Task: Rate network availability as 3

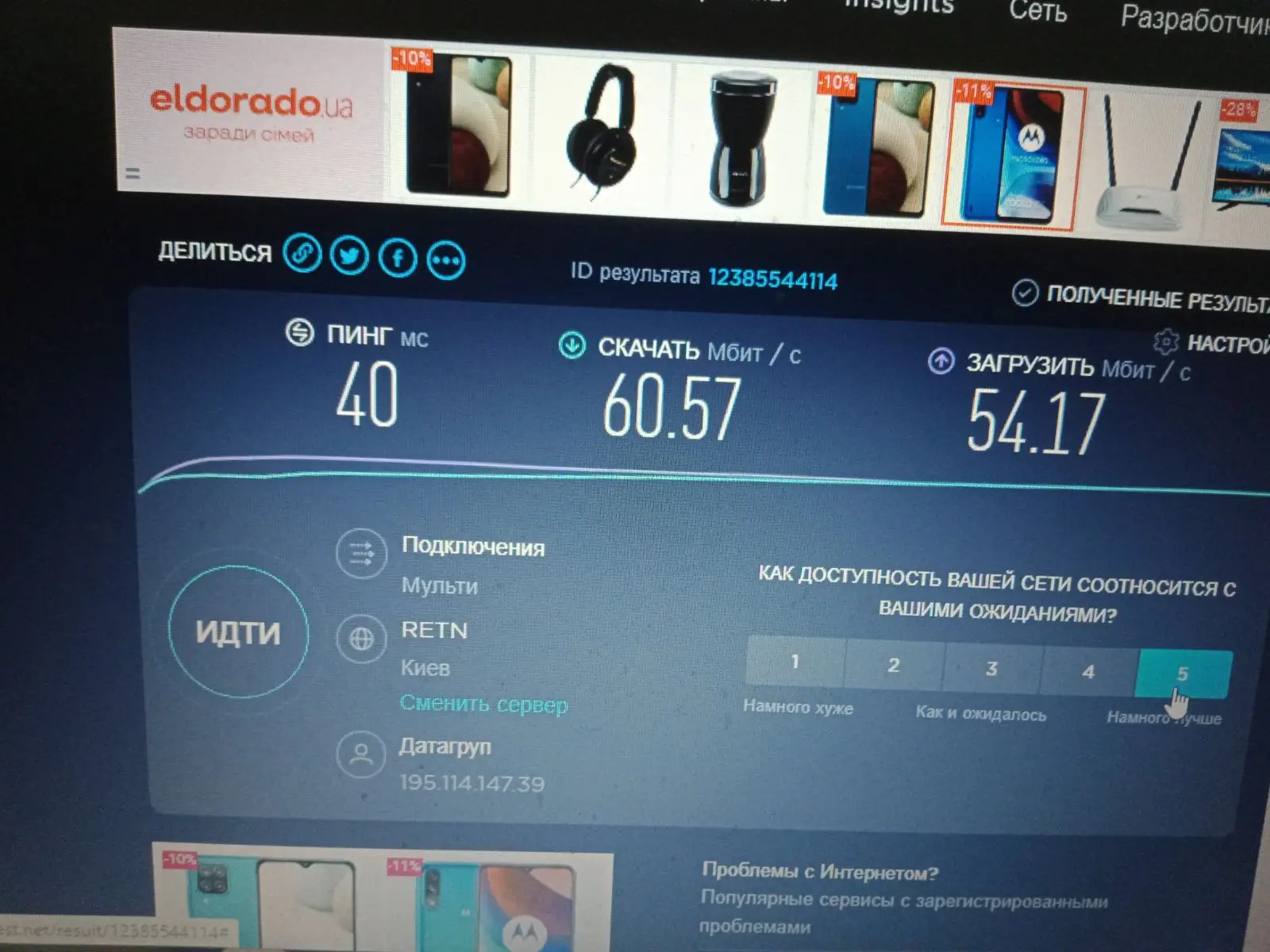Action: click(x=991, y=669)
